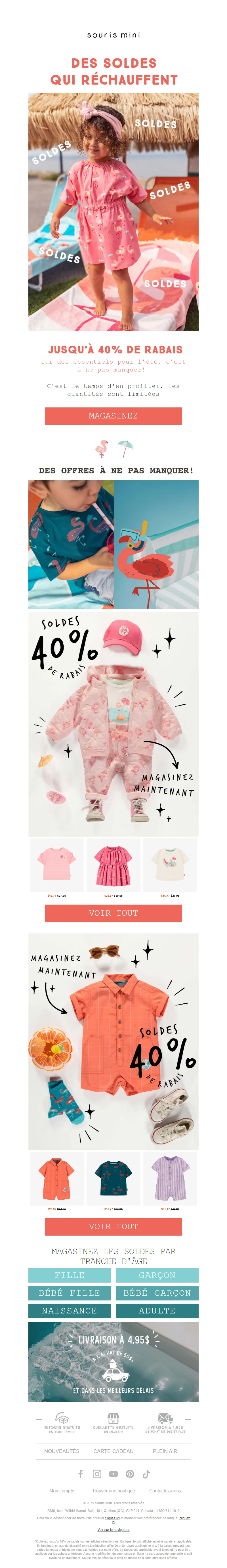The width and height of the screenshot is (227, 1568).
Task: Open the TikTok icon
Action: 146,1474
